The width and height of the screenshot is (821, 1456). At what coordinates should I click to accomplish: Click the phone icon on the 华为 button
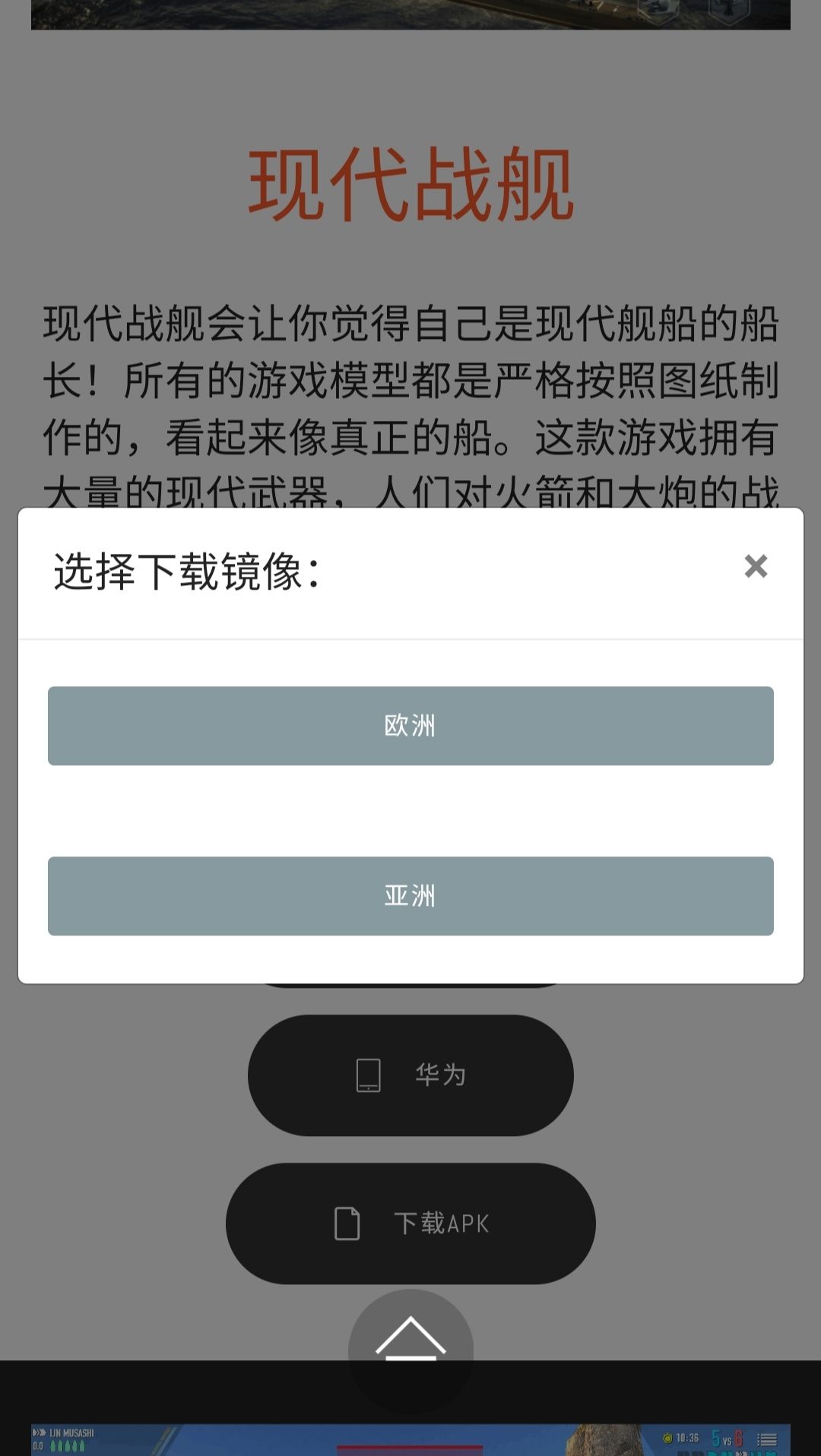tap(370, 1074)
